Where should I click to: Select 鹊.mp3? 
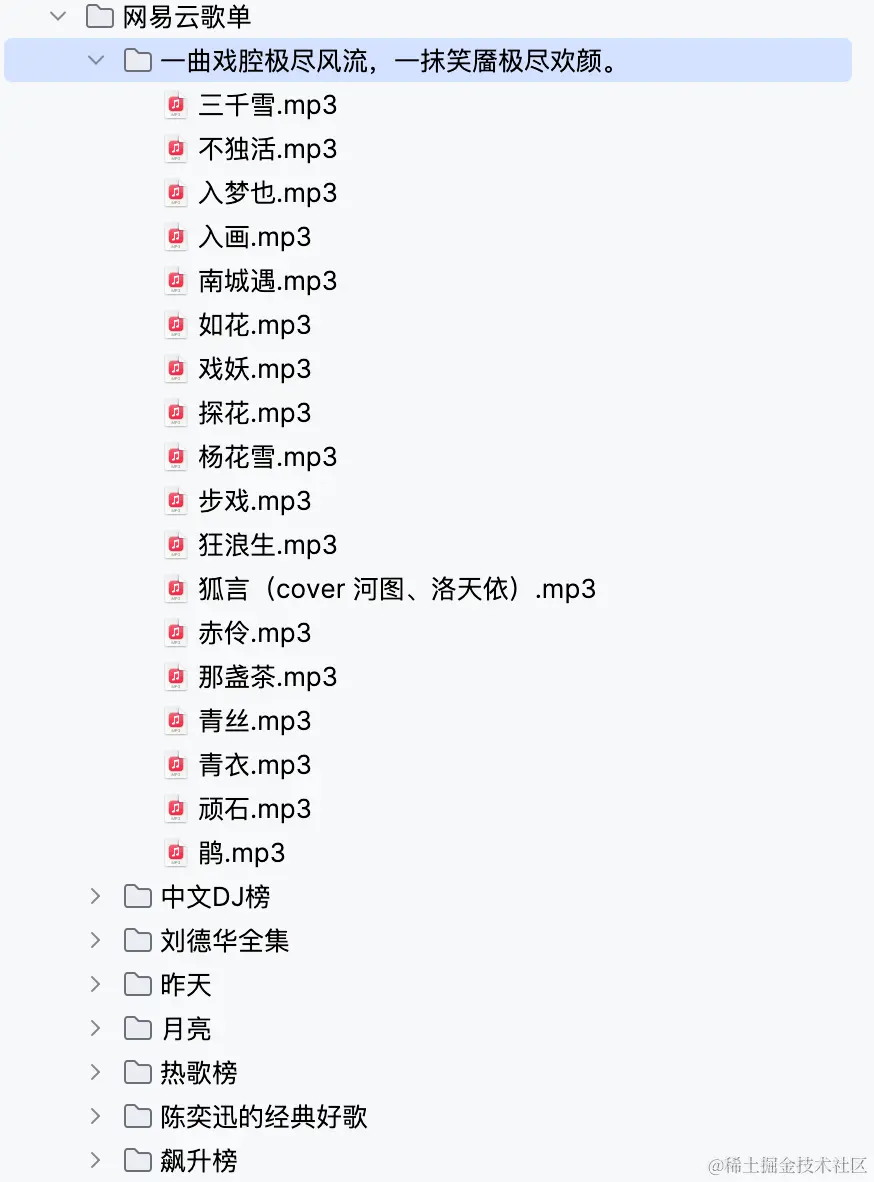tap(241, 853)
